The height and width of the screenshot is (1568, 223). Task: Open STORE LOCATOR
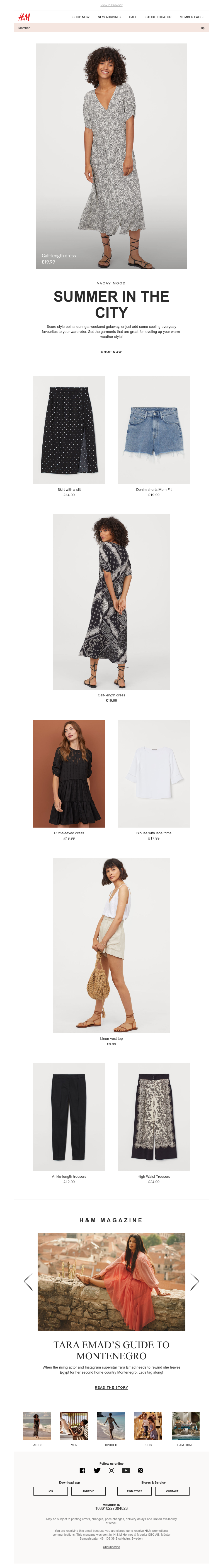pyautogui.click(x=158, y=17)
